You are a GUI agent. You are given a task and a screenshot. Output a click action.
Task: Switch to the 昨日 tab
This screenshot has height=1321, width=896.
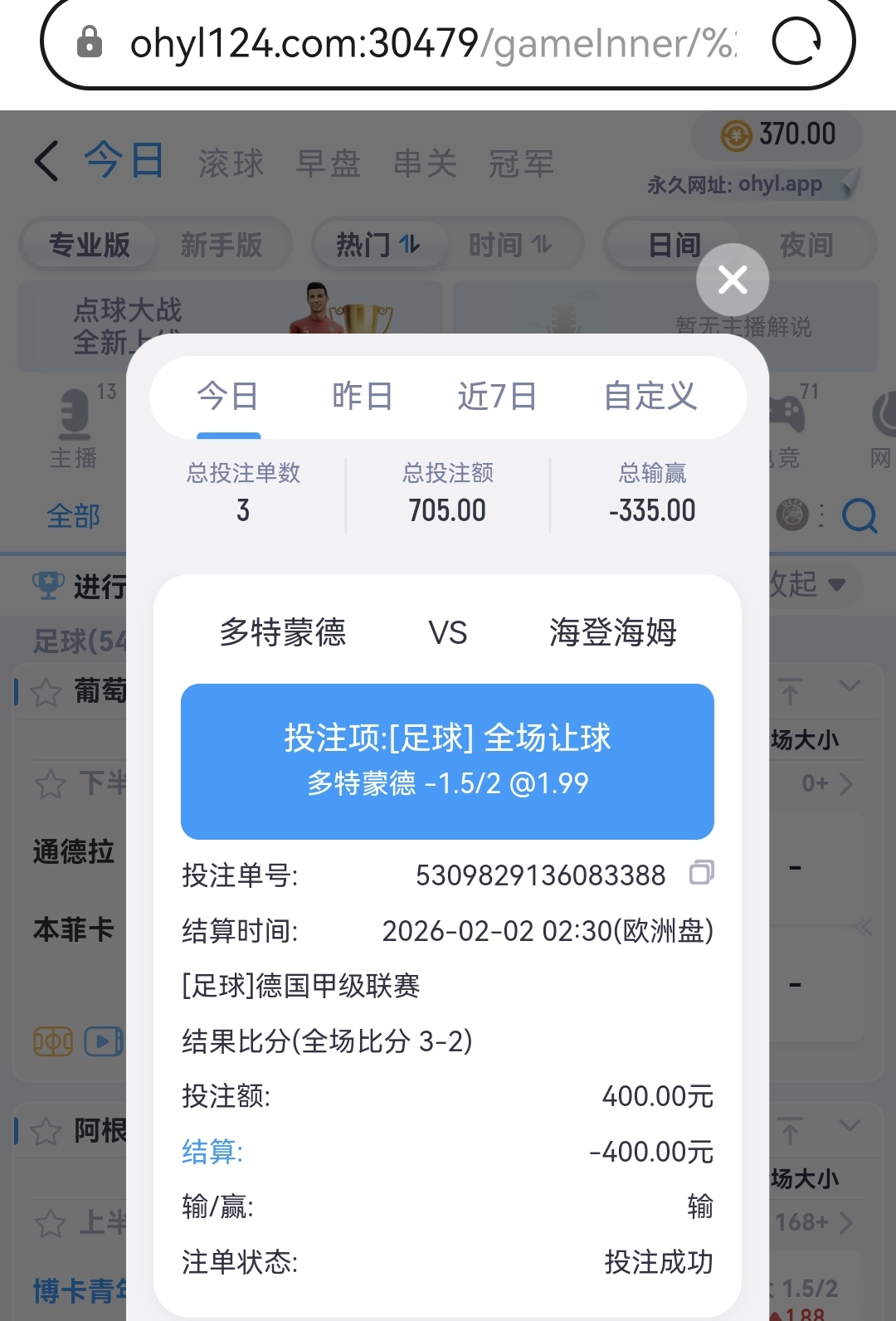(362, 397)
